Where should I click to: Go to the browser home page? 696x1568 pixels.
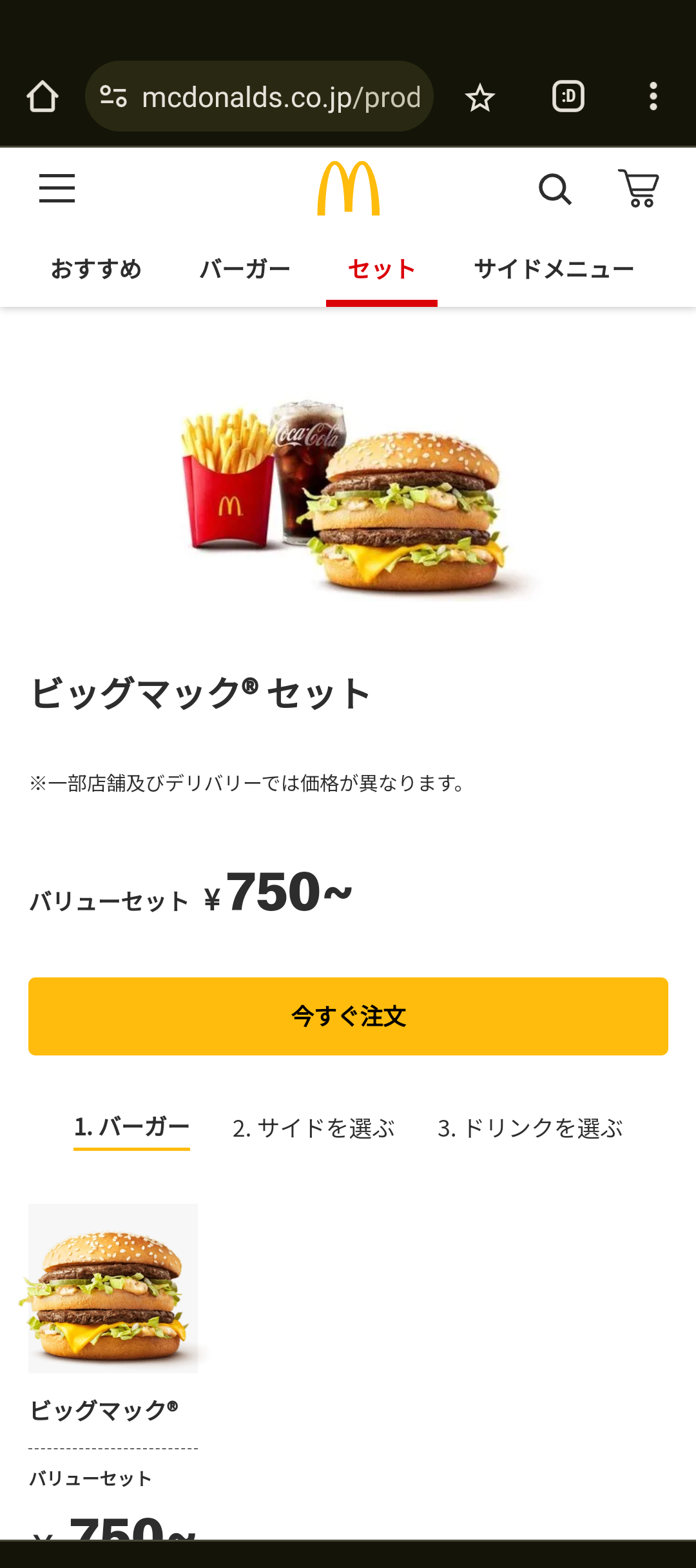[43, 97]
